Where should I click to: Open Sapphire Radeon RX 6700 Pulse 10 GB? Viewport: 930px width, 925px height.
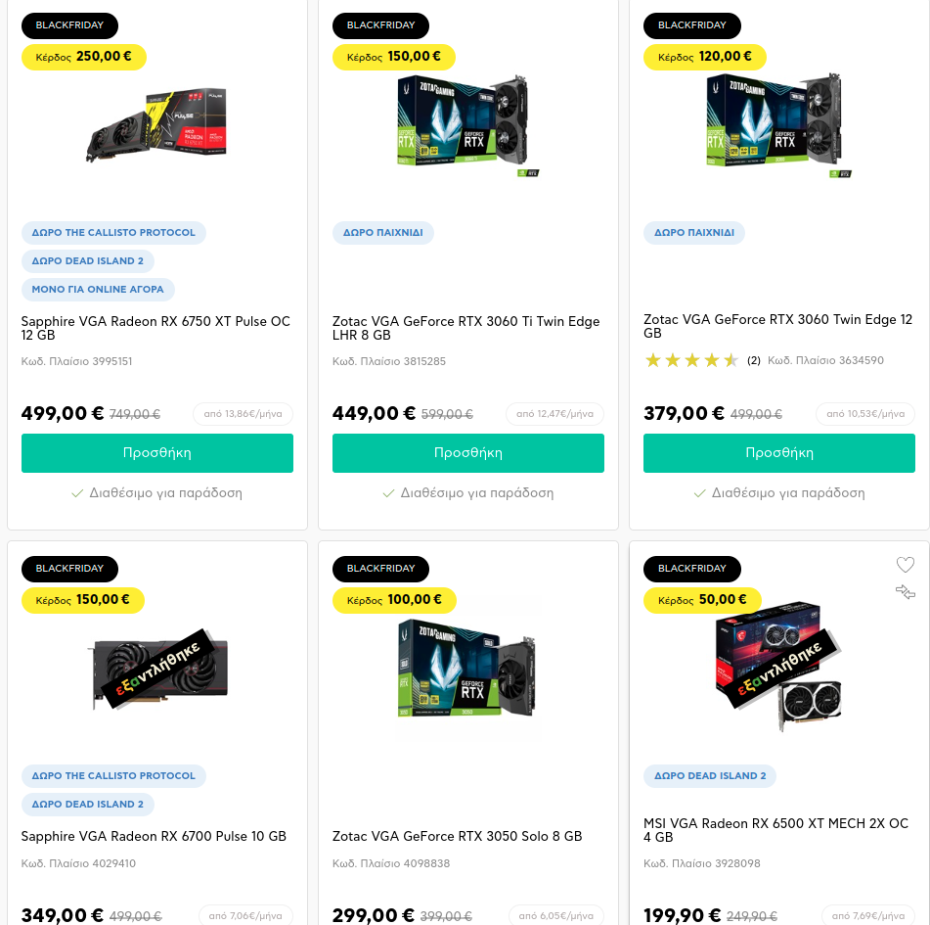pyautogui.click(x=154, y=837)
